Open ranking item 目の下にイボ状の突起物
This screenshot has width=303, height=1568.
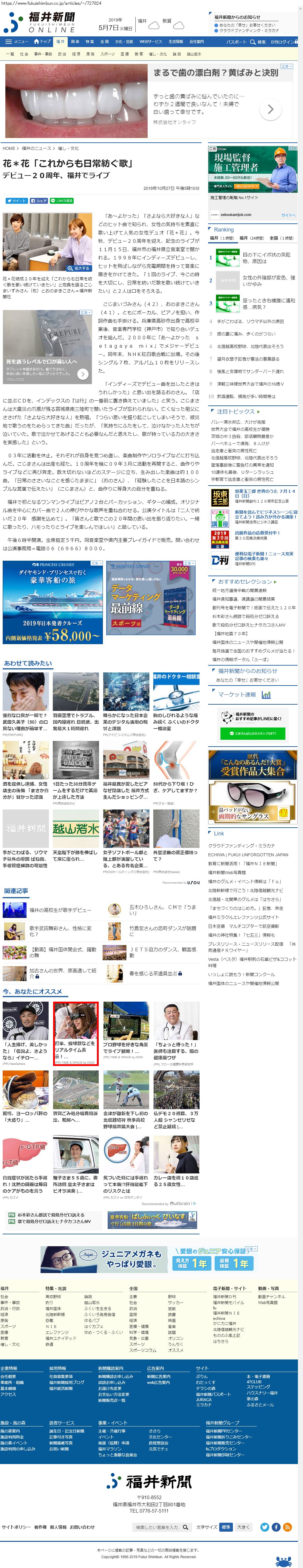coord(268,257)
